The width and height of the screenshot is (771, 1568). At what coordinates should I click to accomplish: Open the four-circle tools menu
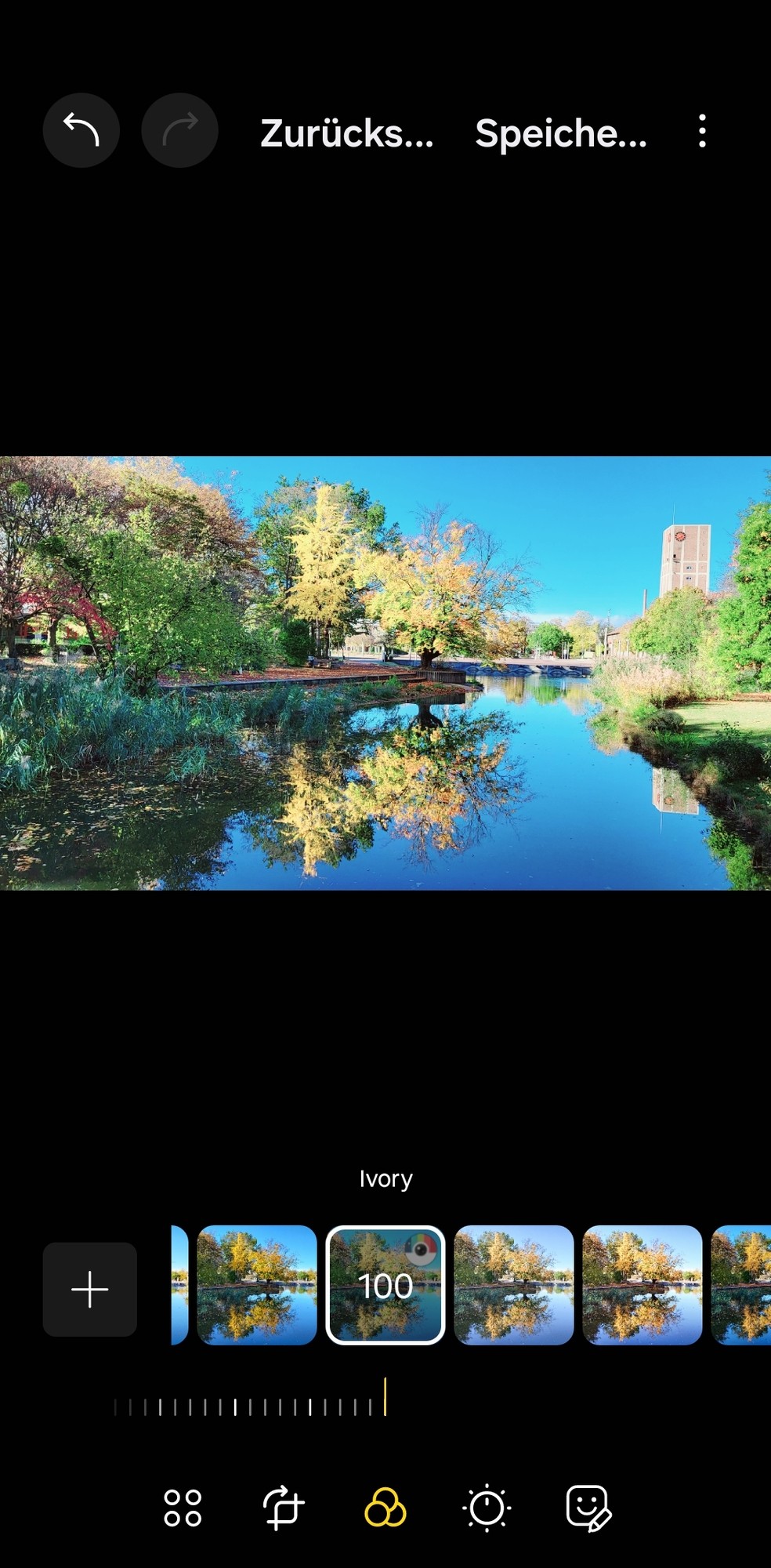(x=183, y=1508)
